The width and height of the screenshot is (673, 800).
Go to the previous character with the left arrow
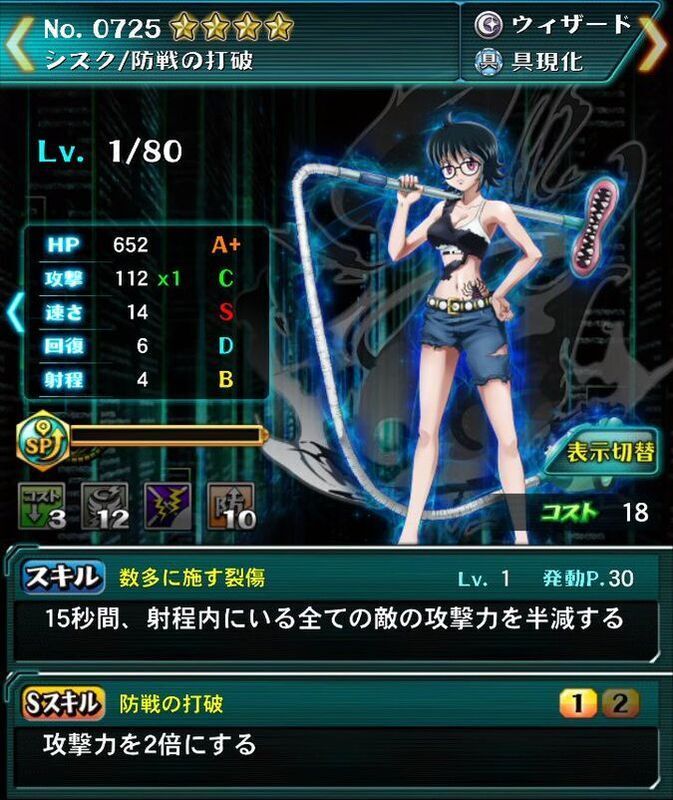pos(16,42)
